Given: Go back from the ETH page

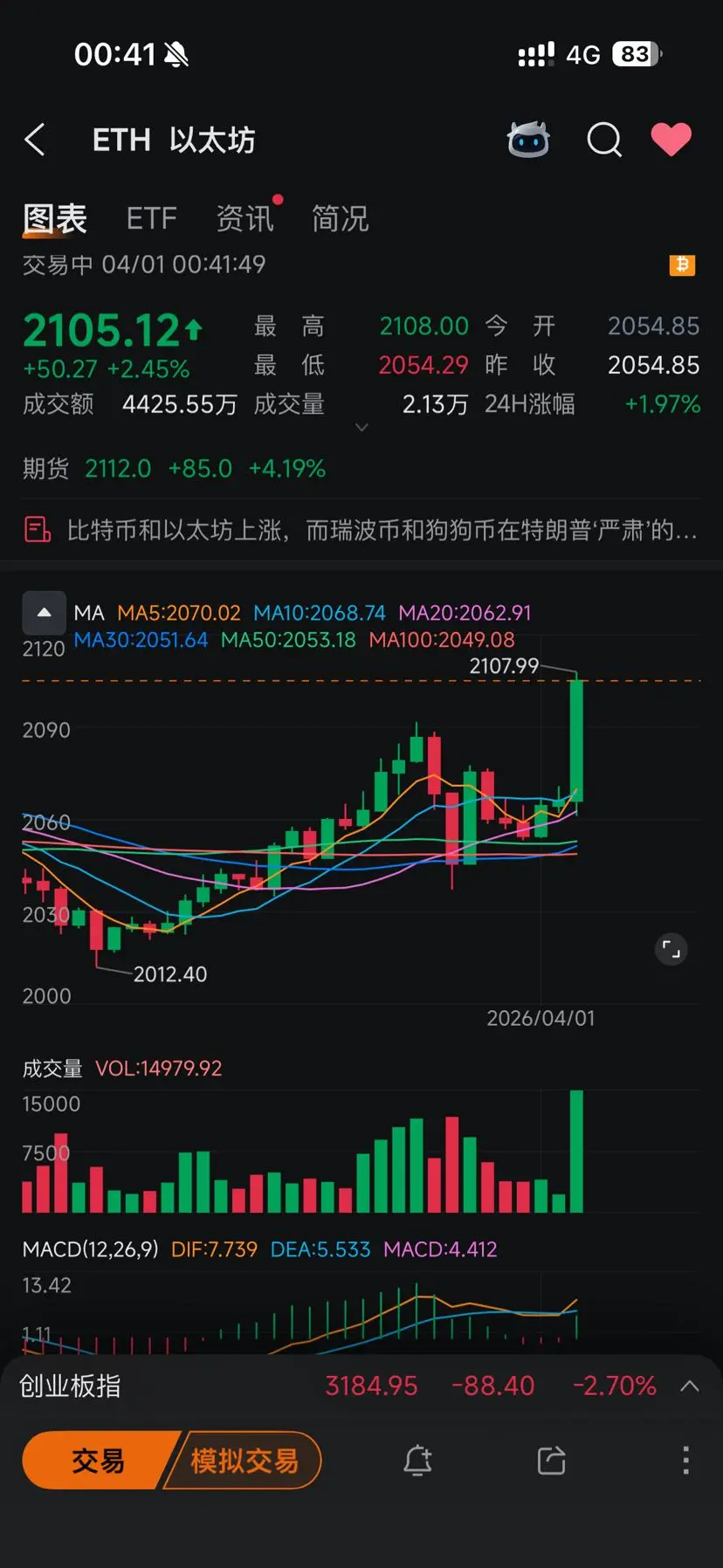Looking at the screenshot, I should 35,140.
